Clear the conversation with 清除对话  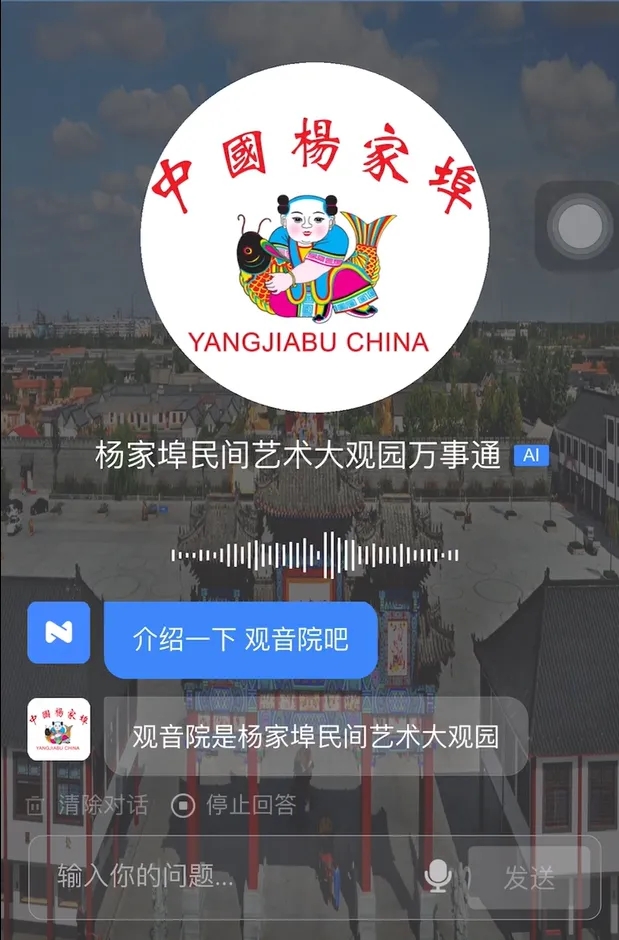[88, 805]
